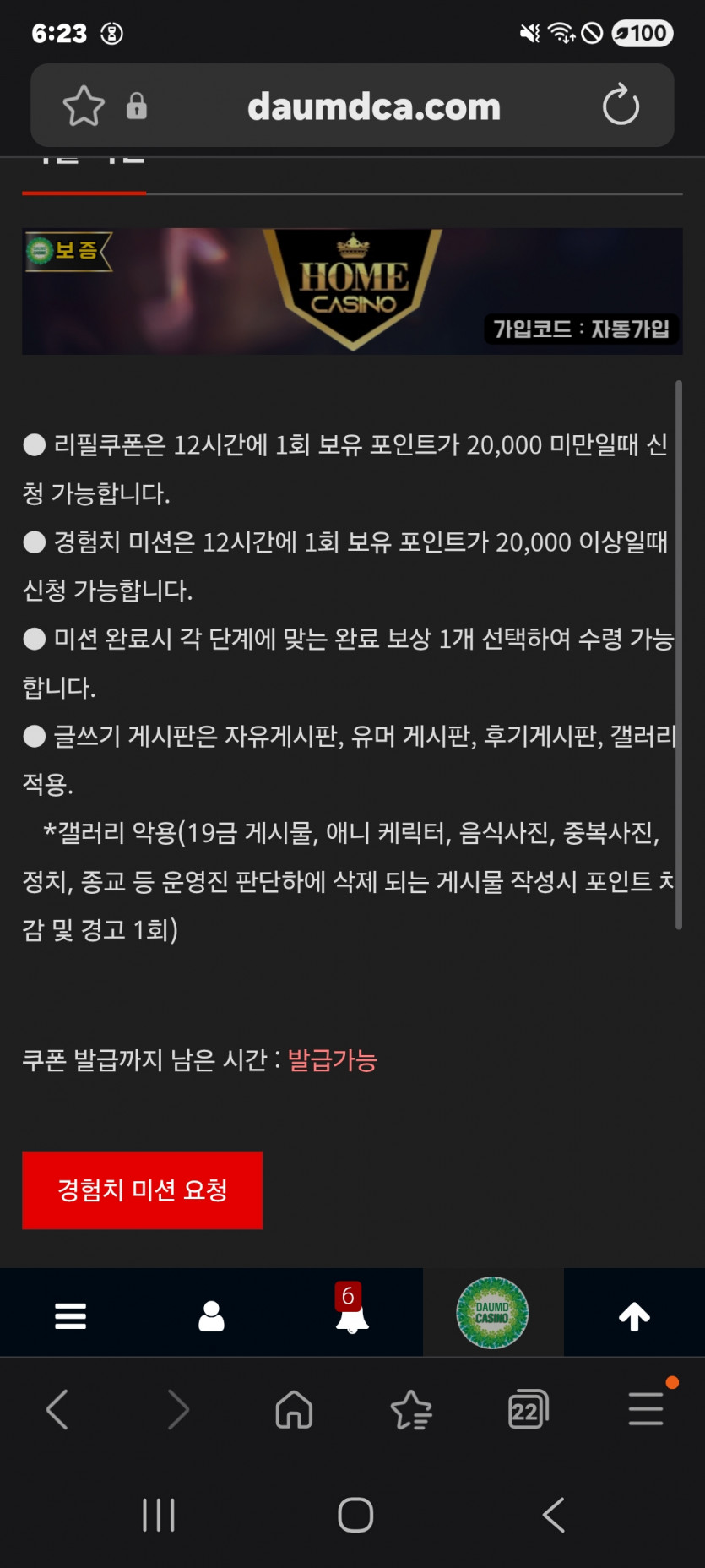Tap the lock icon in the address bar

coord(137,106)
